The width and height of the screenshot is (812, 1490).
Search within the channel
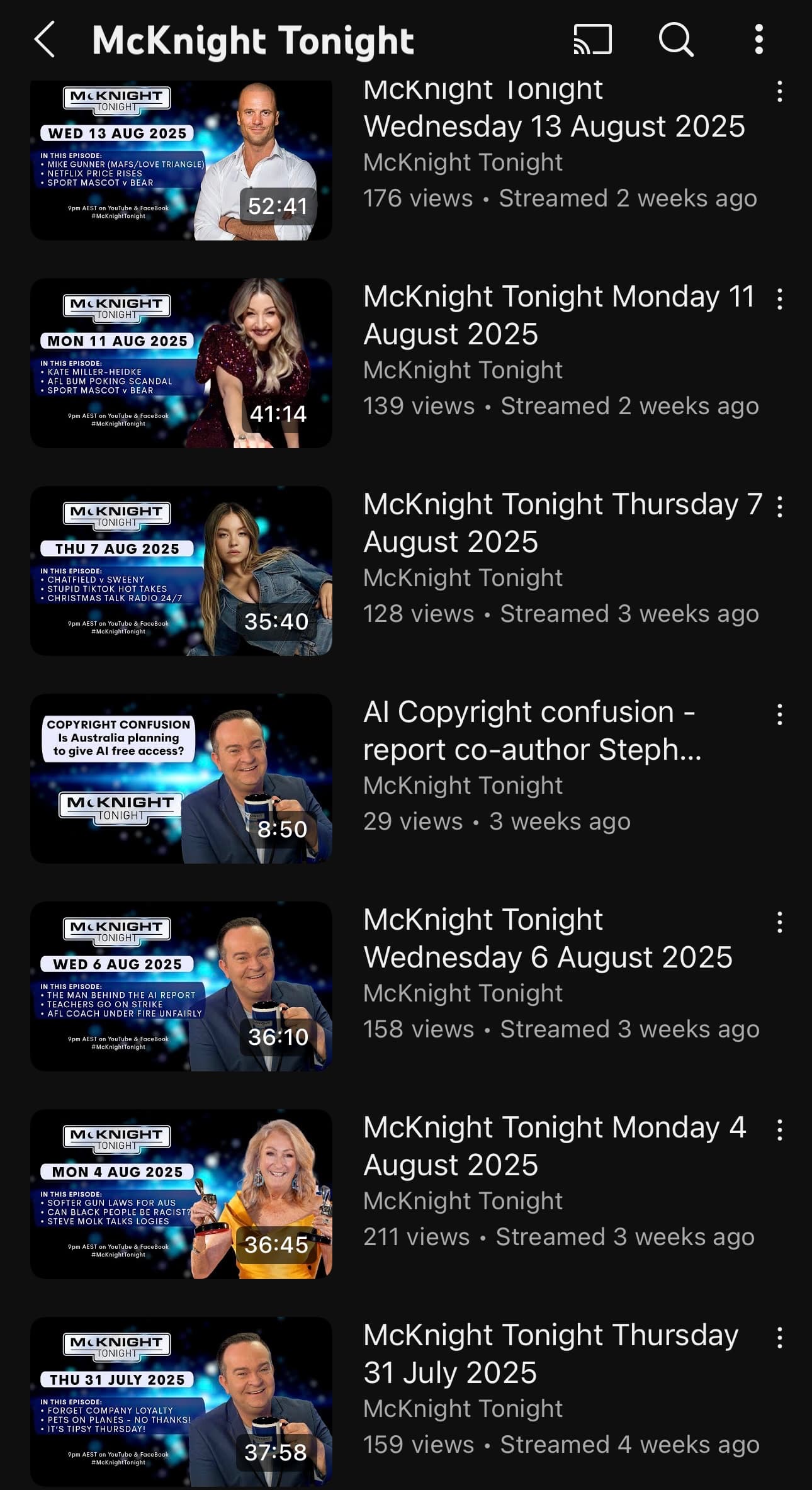[676, 40]
